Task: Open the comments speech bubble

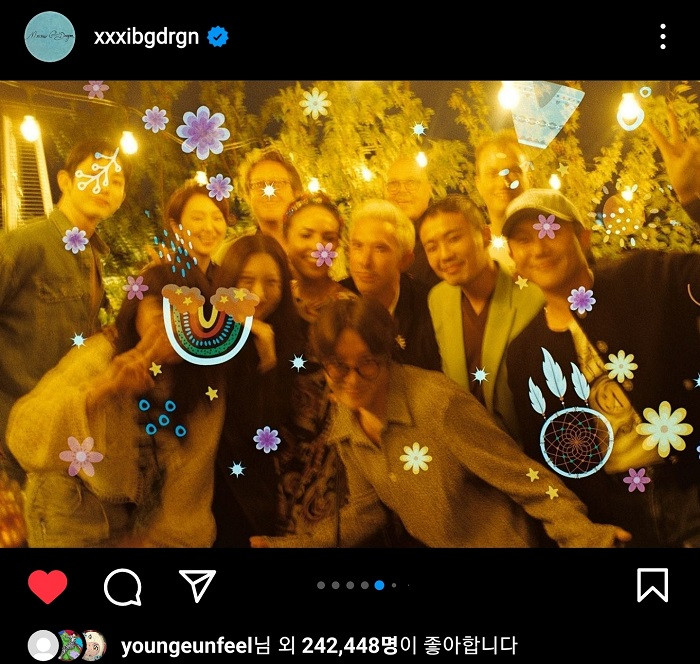Action: (x=122, y=587)
